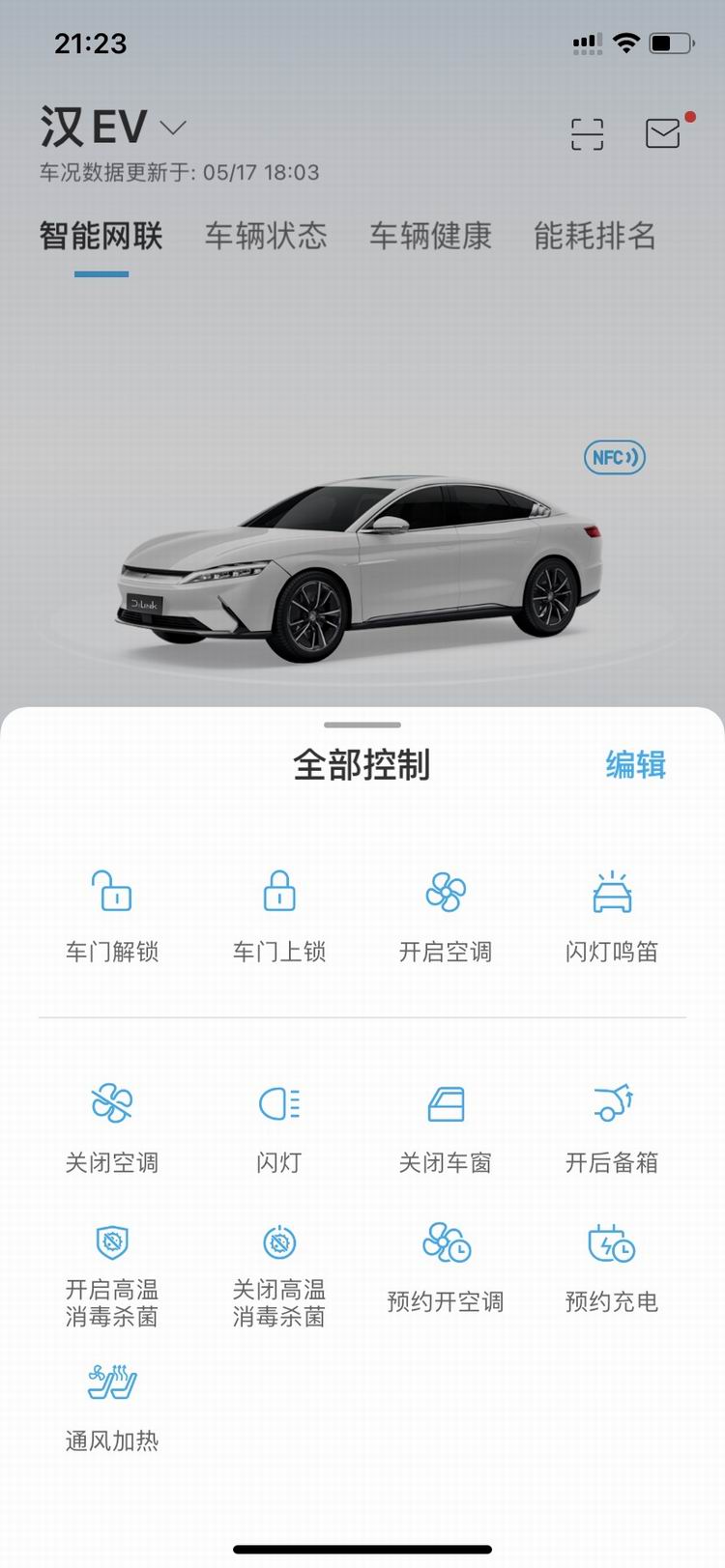Switch to the 车辆健康 tab

(x=430, y=236)
